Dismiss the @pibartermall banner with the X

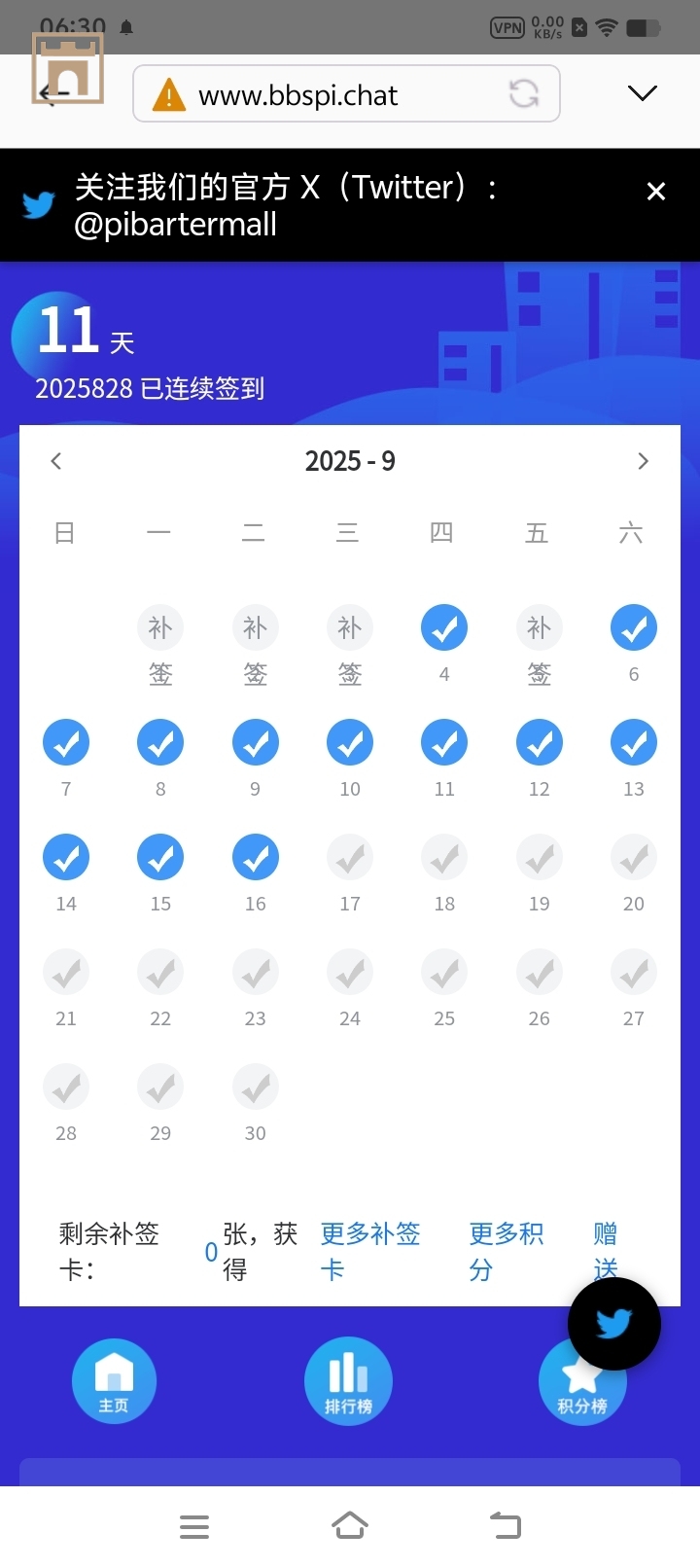point(655,191)
